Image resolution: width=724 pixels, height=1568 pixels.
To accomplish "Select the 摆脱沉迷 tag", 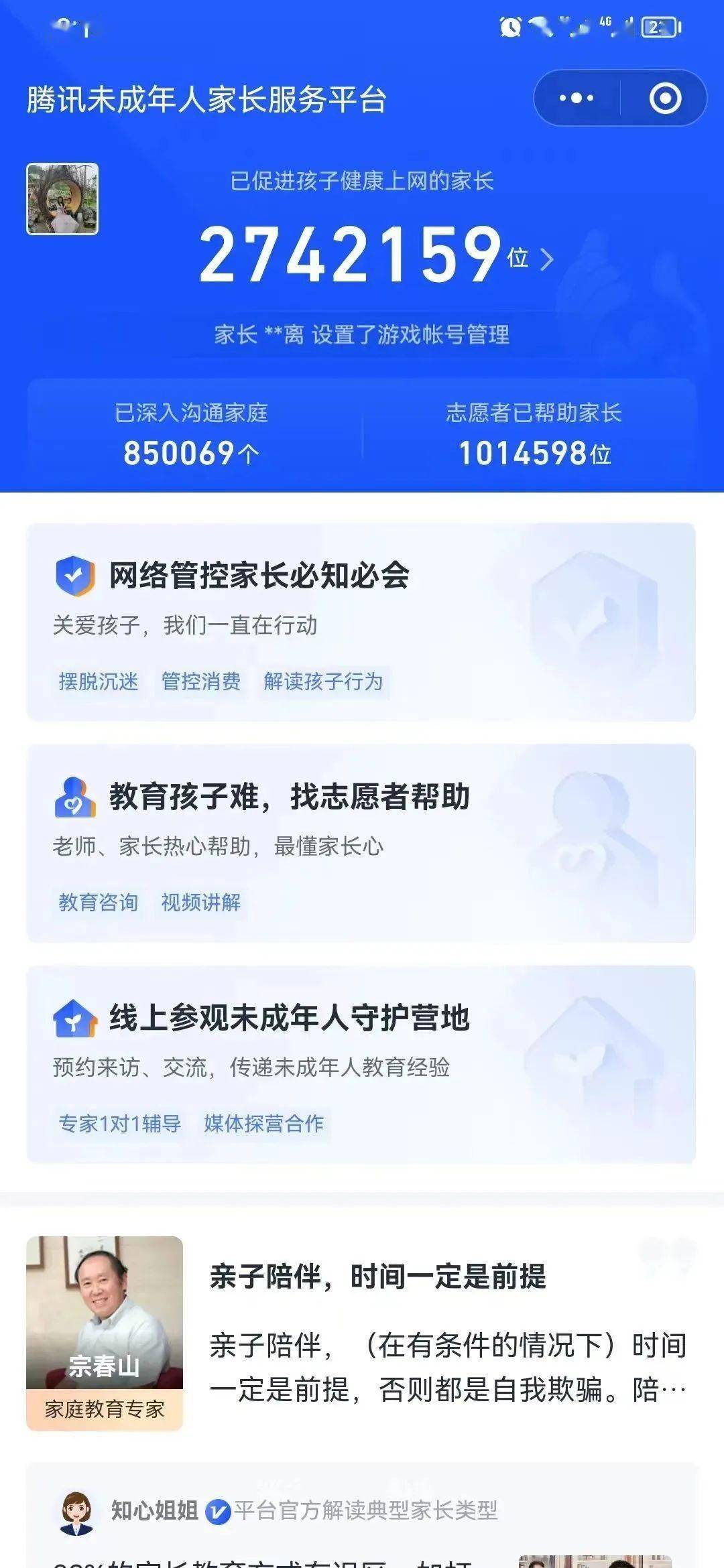I will 98,681.
